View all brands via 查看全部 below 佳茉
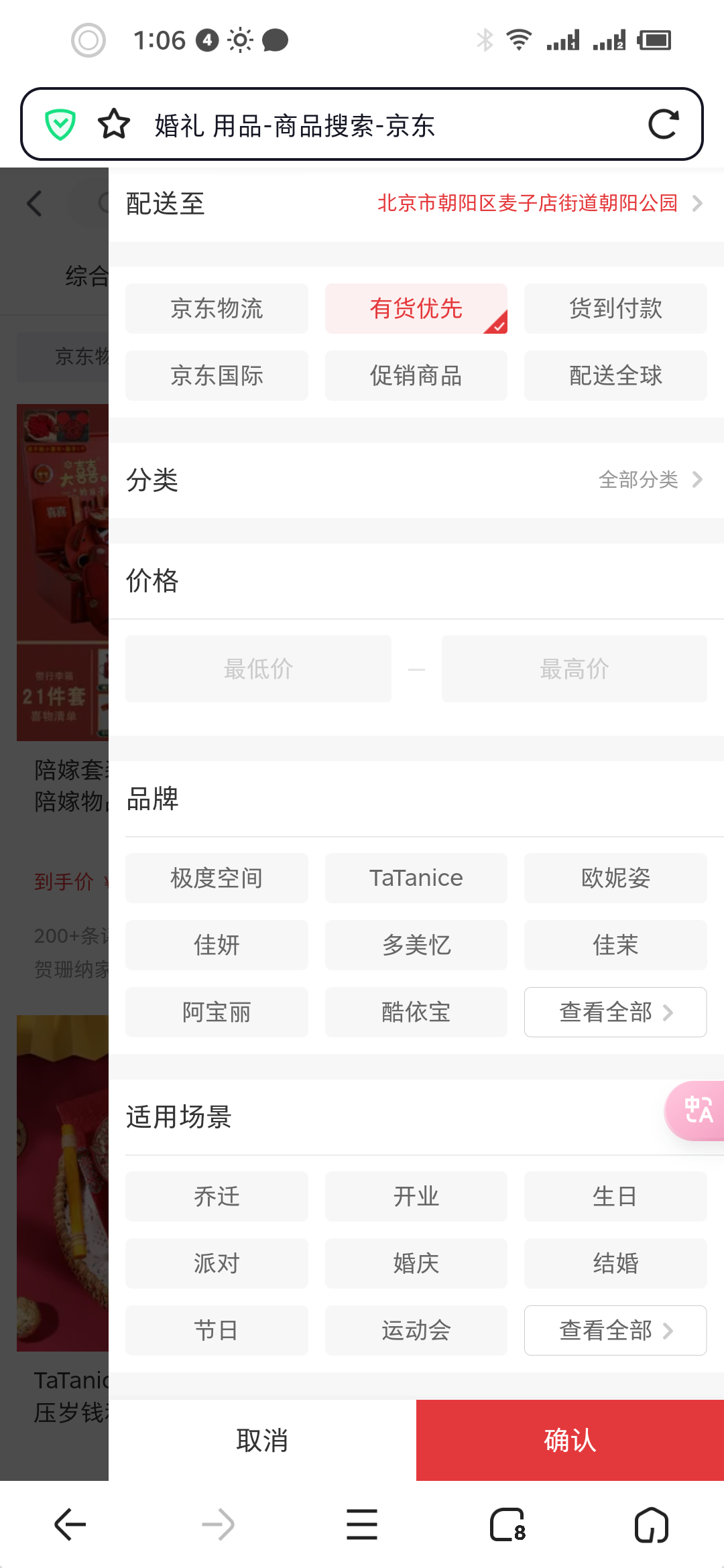724x1568 pixels. [615, 1012]
